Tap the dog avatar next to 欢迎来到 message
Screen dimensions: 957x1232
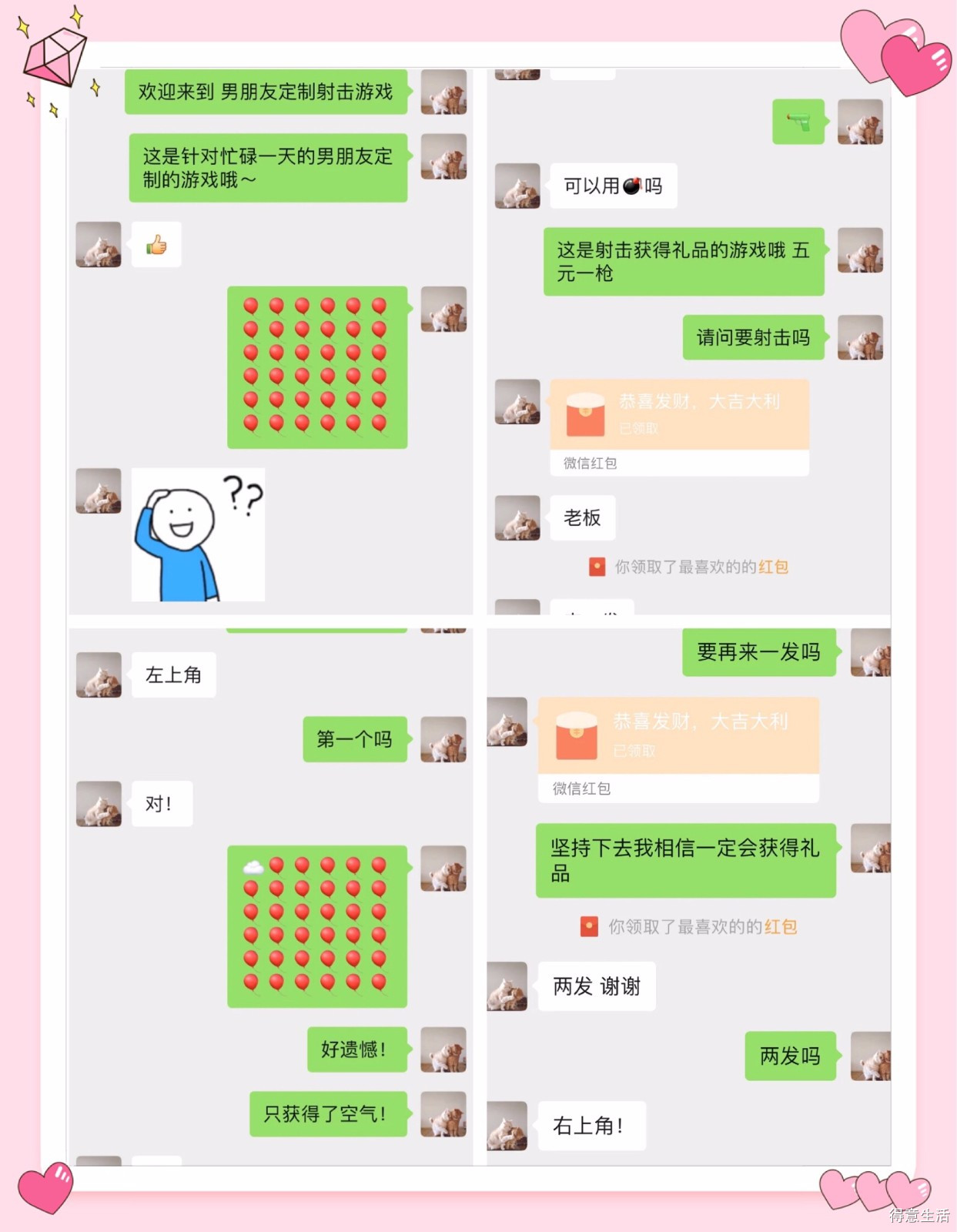pos(443,94)
